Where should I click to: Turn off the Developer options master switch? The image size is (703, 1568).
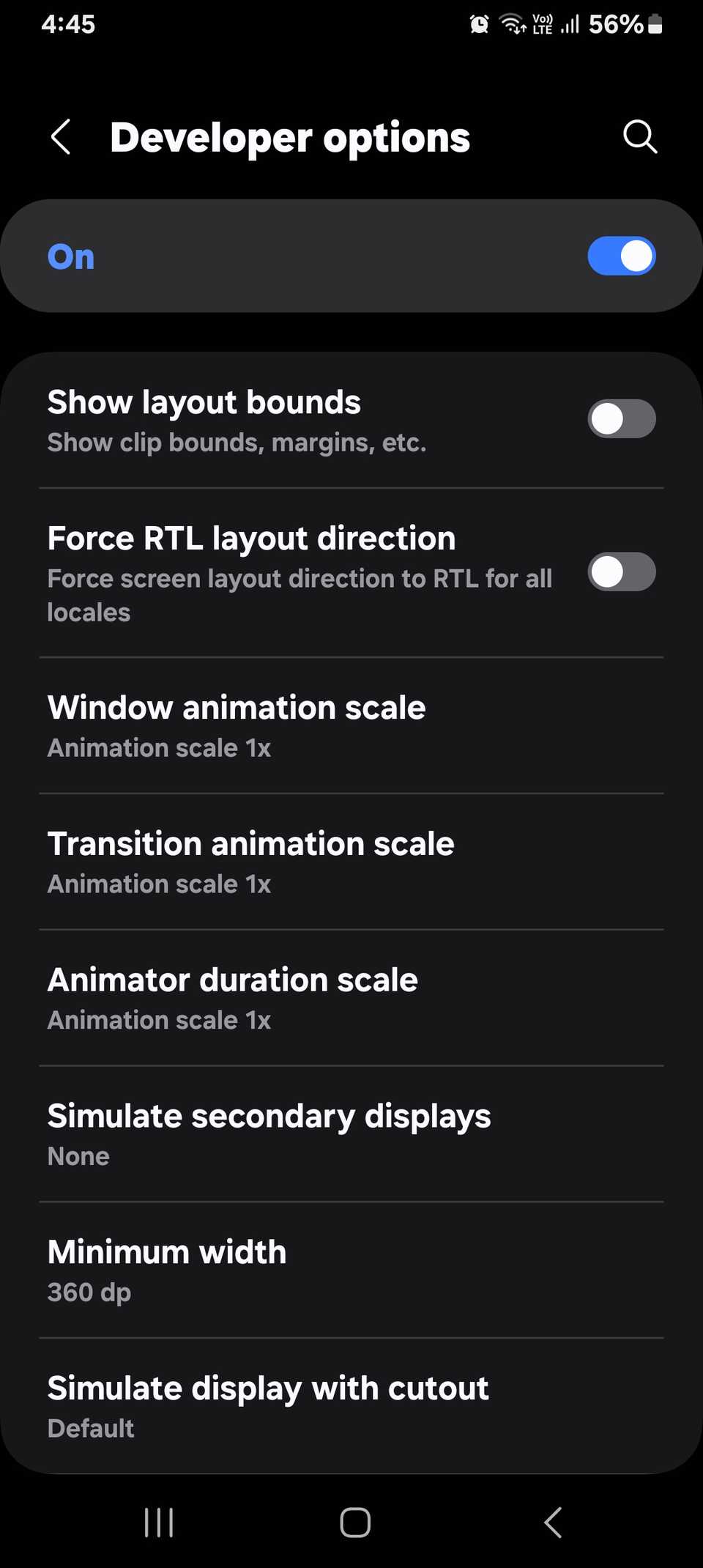point(621,256)
